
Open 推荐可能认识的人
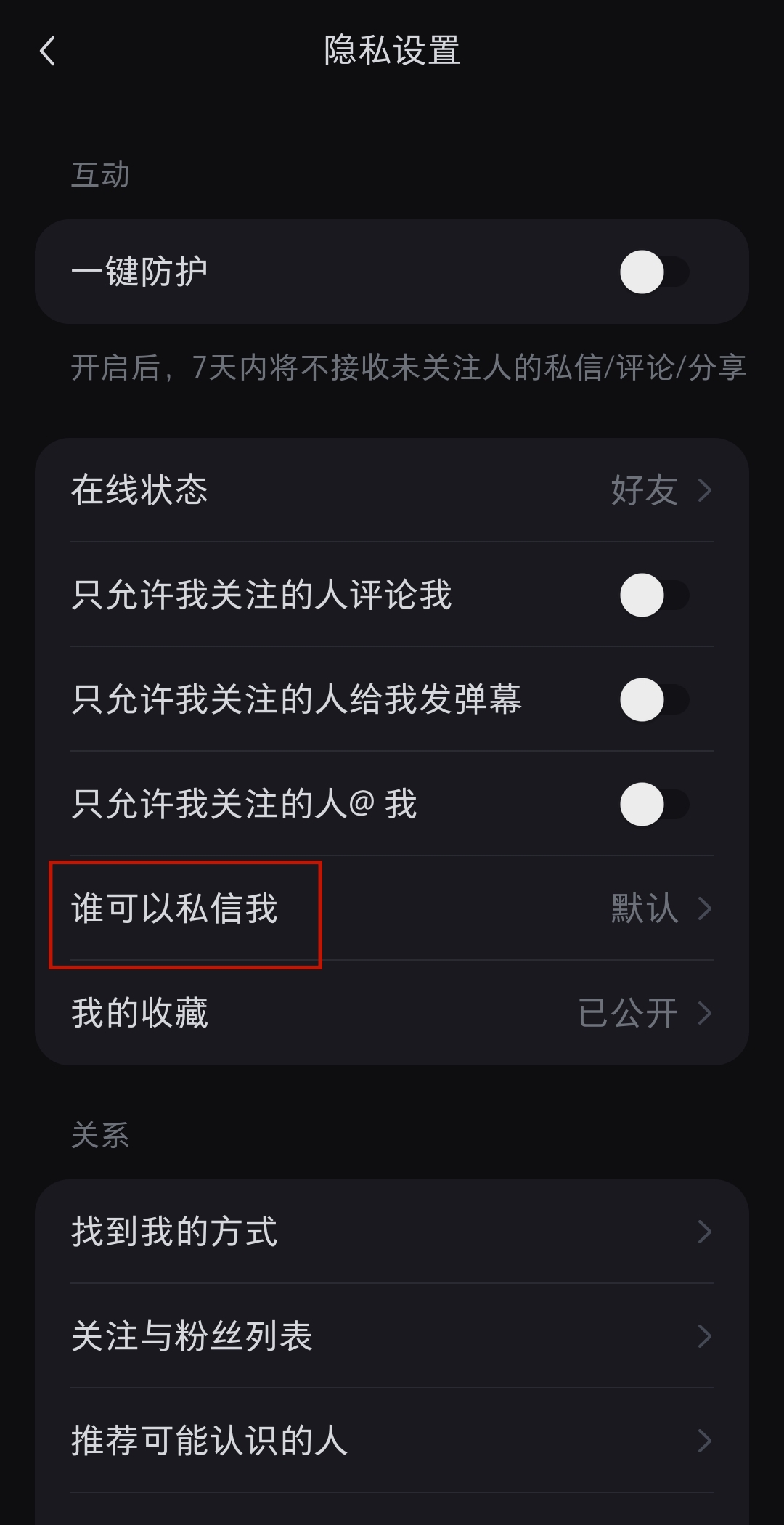[392, 1441]
